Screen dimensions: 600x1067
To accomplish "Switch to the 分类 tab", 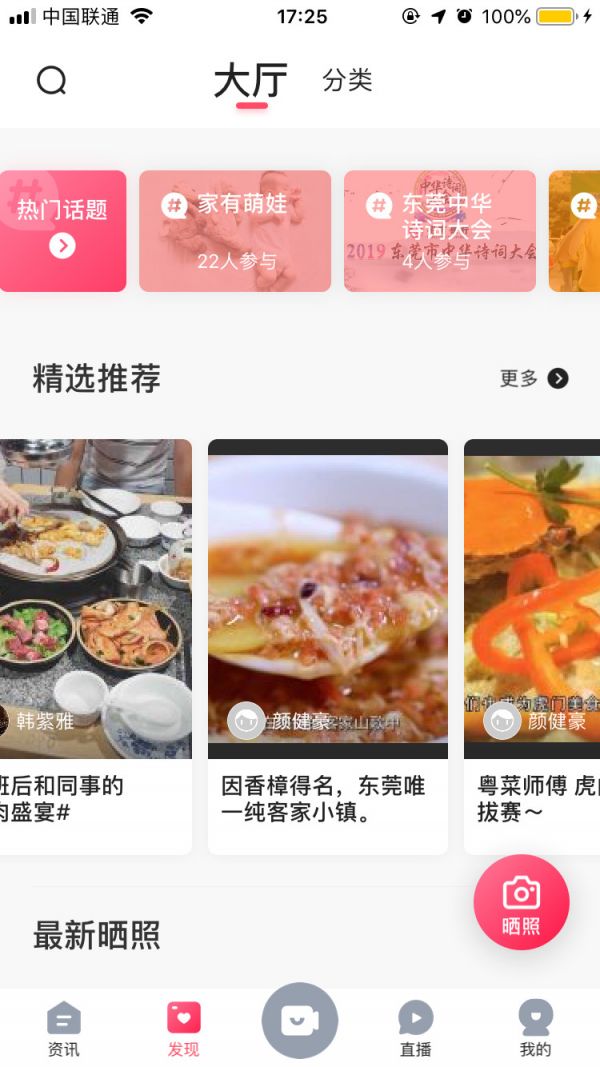I will tap(347, 81).
